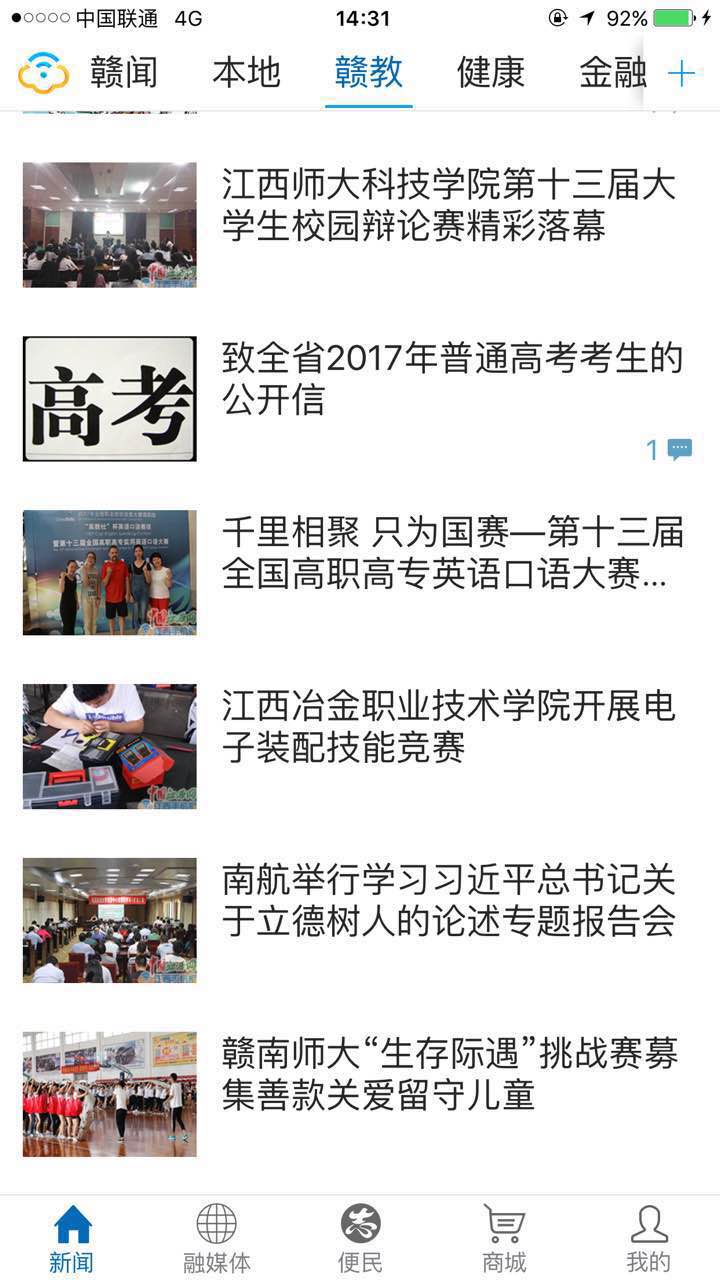720x1280 pixels.
Task: Go to the 融媒体 bottom tab
Action: (x=216, y=1238)
